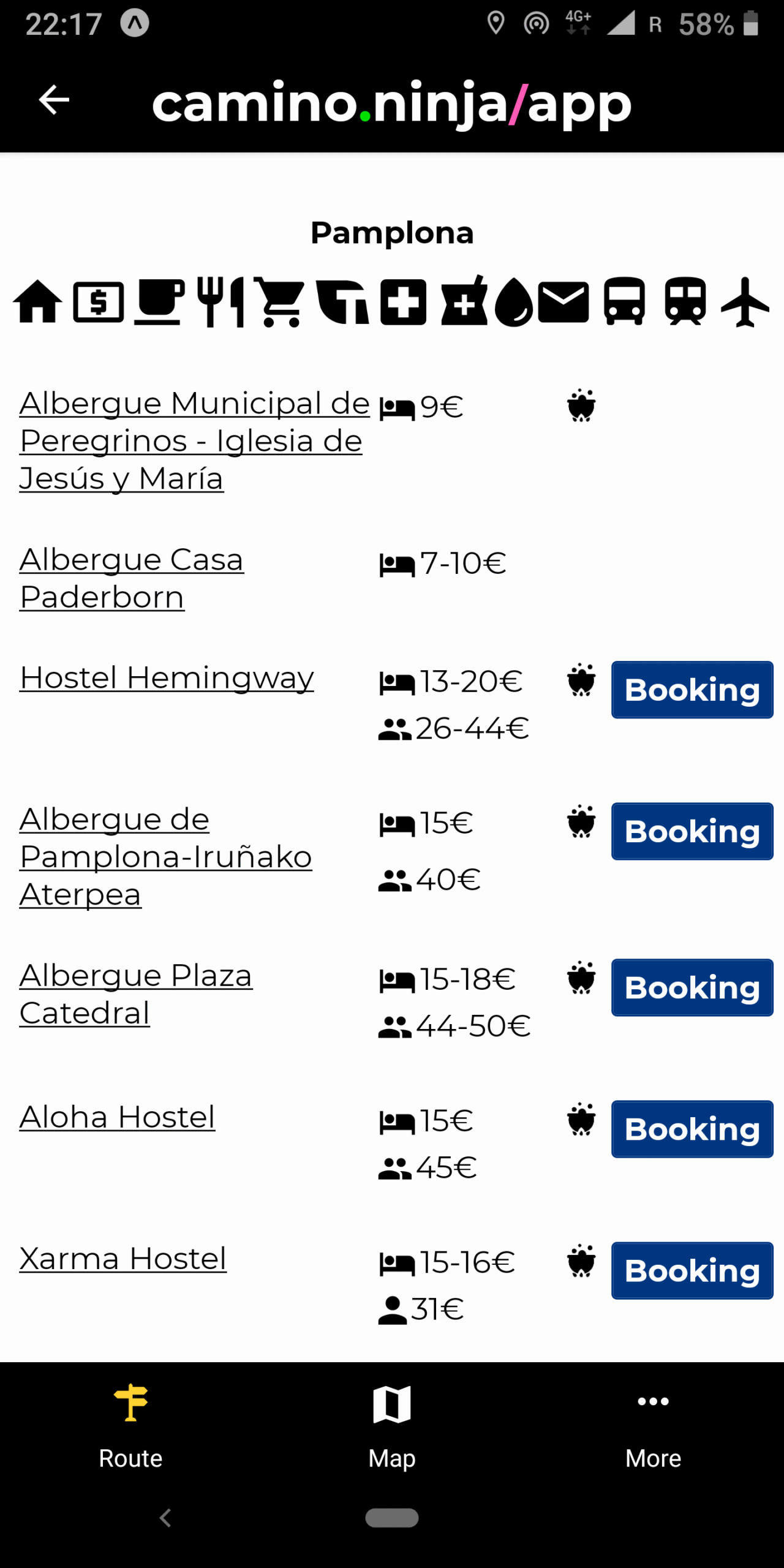784x1568 pixels.
Task: Go back using the app bar arrow
Action: click(x=54, y=100)
